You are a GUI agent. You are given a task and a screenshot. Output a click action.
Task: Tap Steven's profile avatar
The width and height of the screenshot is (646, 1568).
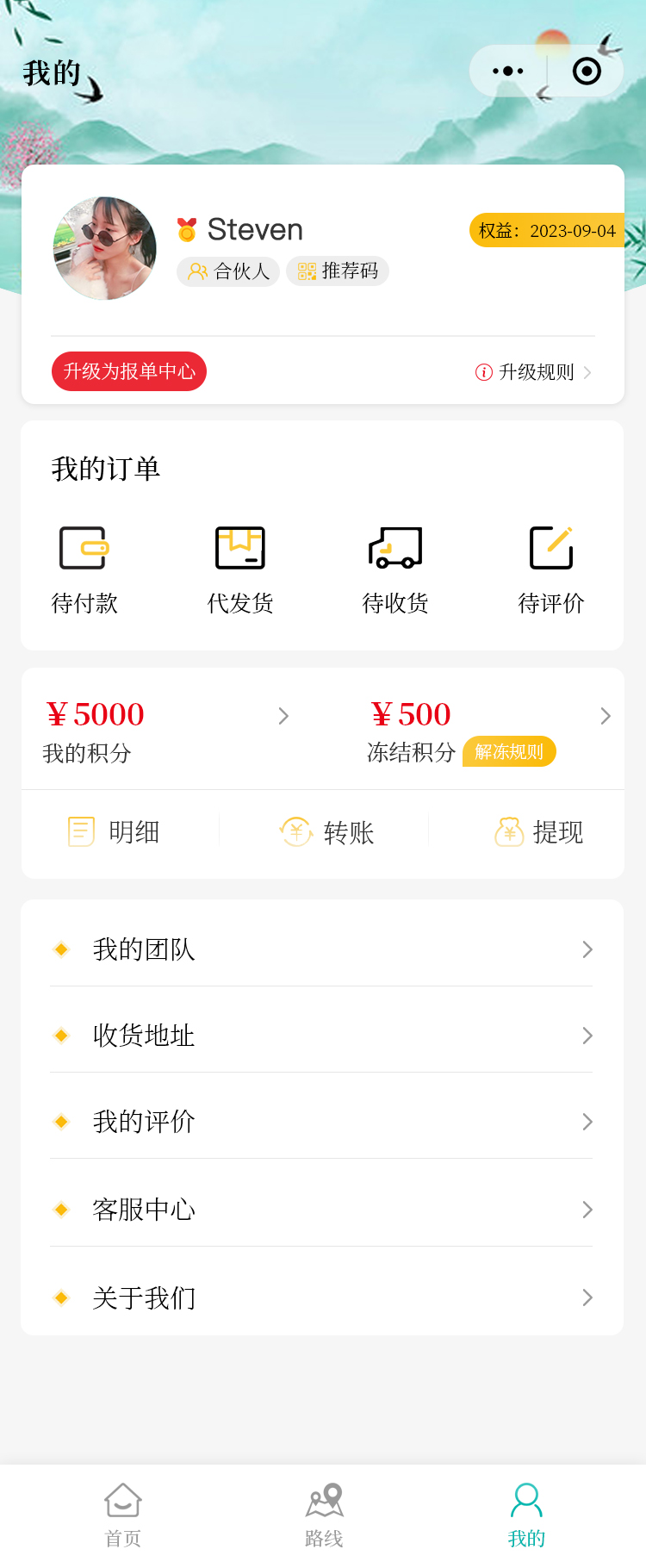click(105, 248)
